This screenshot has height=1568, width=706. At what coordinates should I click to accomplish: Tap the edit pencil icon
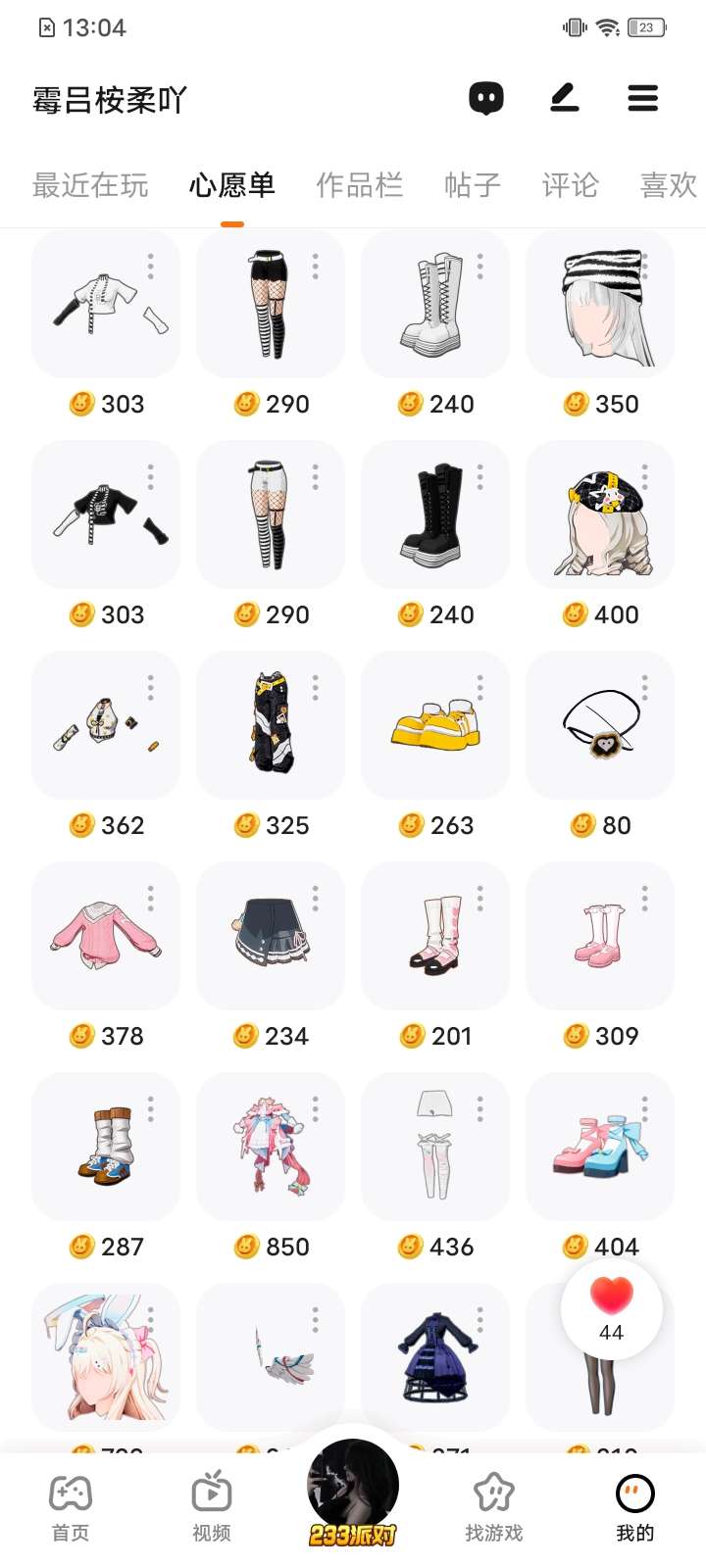coord(564,98)
